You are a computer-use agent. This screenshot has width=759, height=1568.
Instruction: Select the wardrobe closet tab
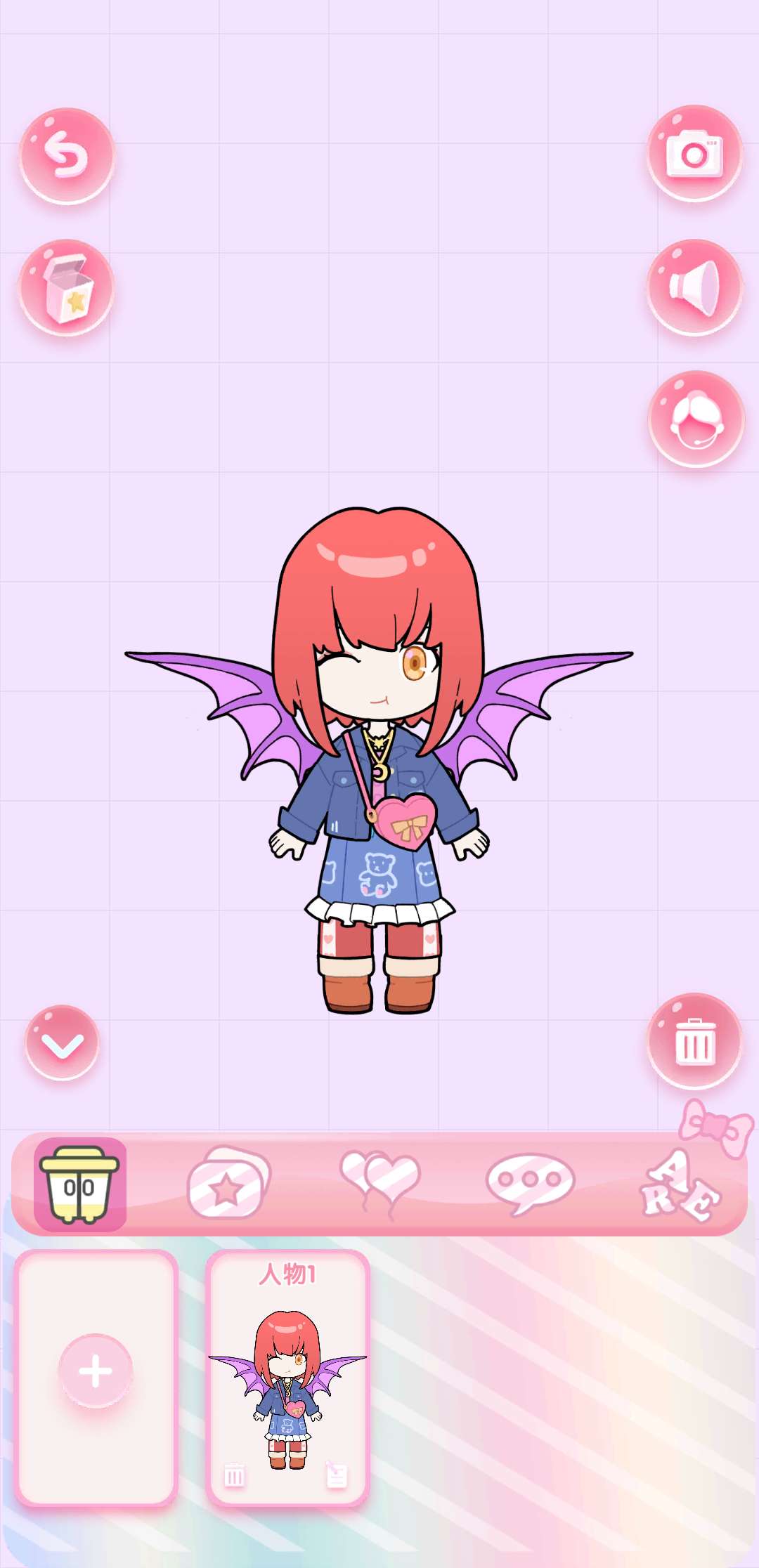[80, 1184]
